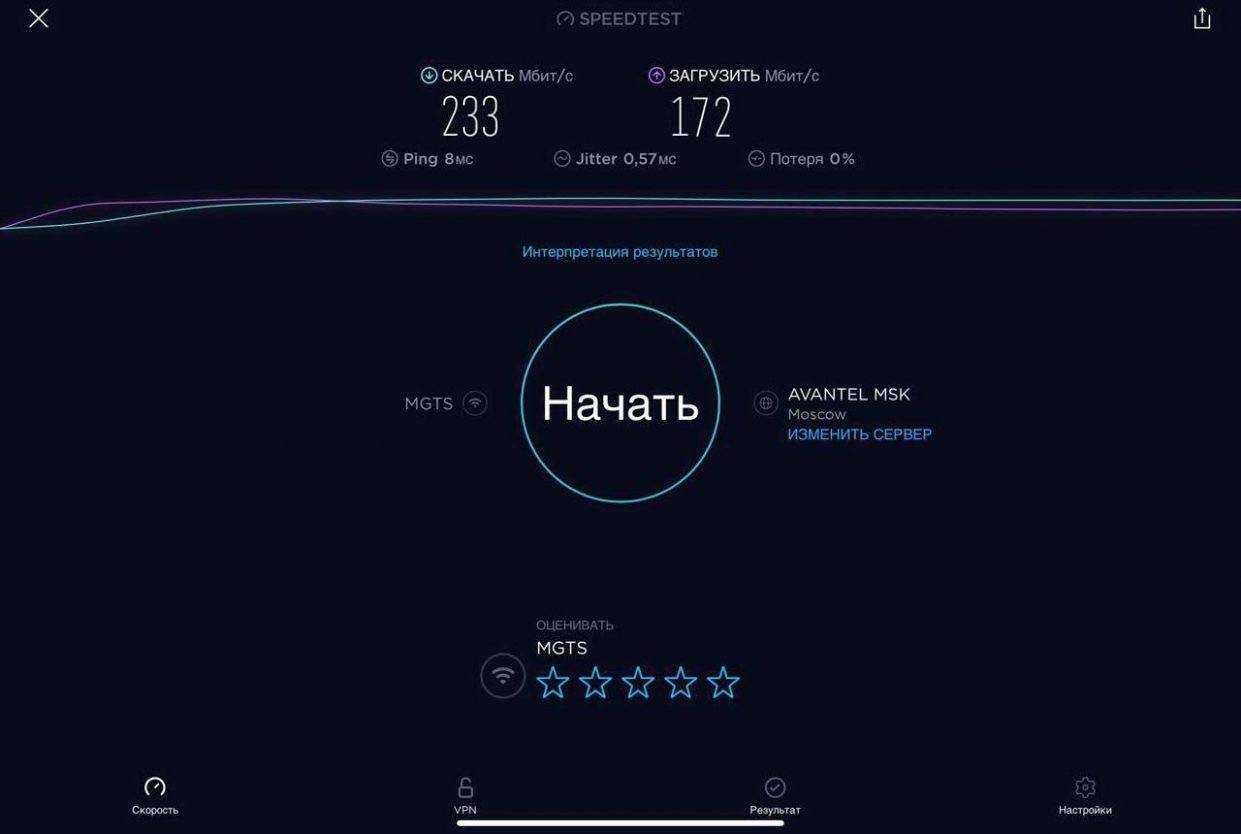Open the Настройки tab
This screenshot has width=1241, height=834.
tap(1085, 796)
